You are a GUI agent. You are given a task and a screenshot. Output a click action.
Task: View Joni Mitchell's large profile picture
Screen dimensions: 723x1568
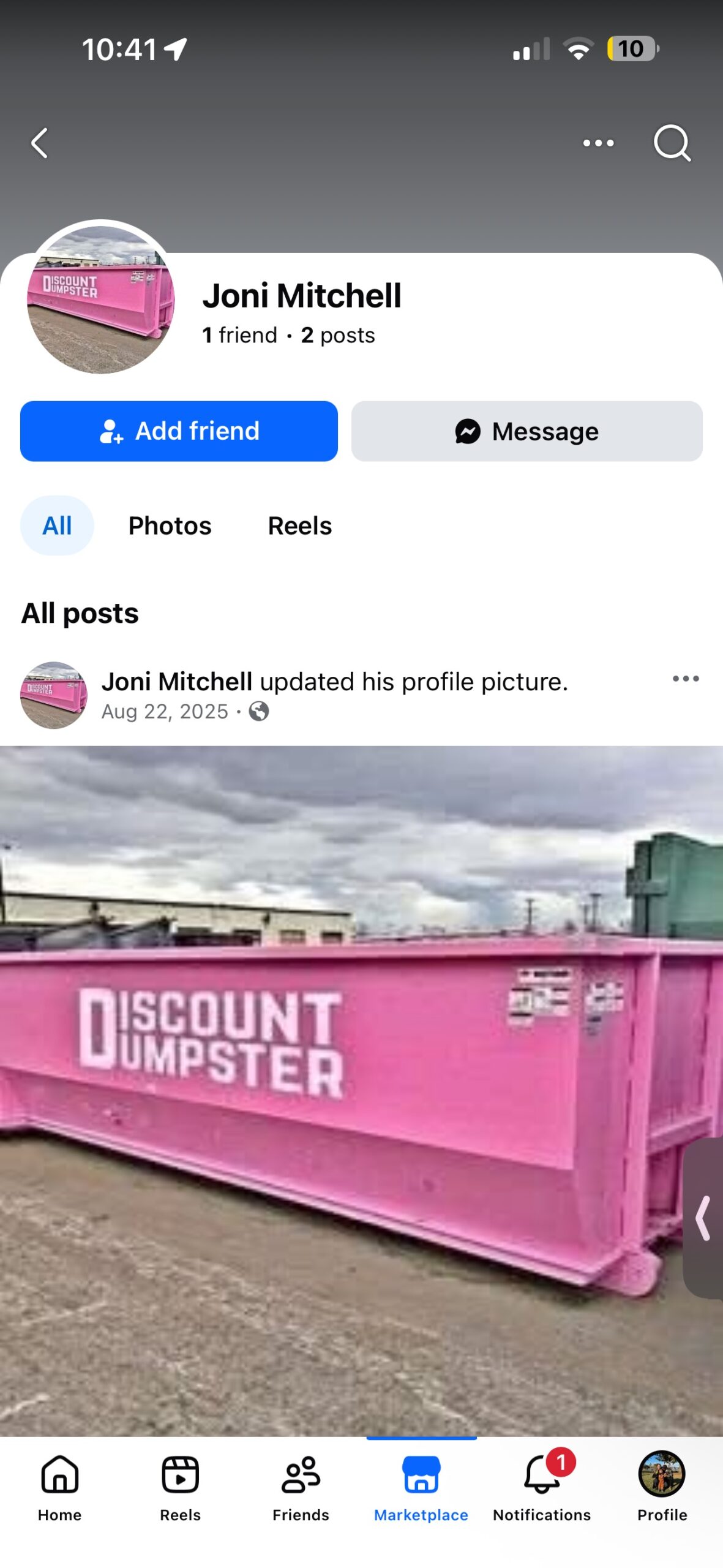tap(101, 300)
